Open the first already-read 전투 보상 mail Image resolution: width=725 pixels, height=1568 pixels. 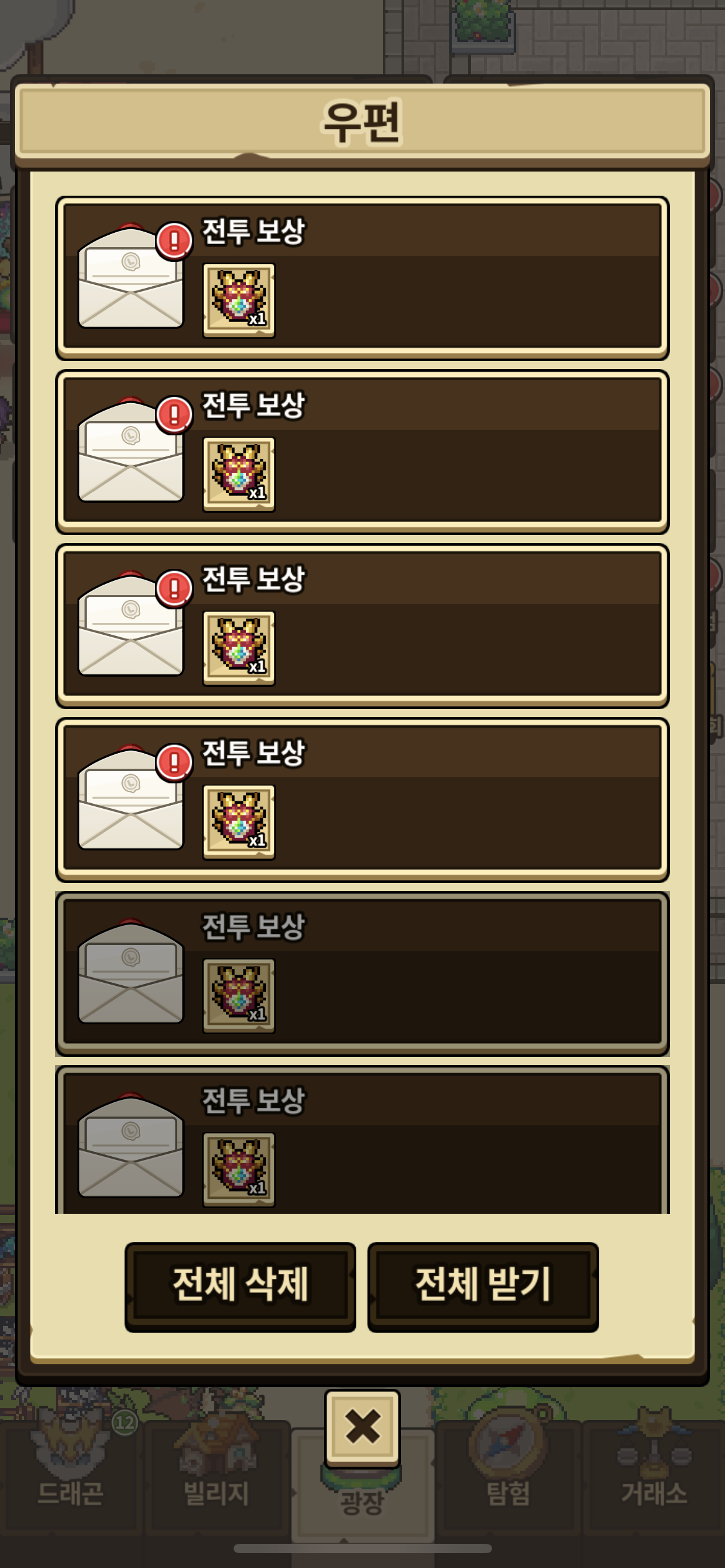pos(362,973)
